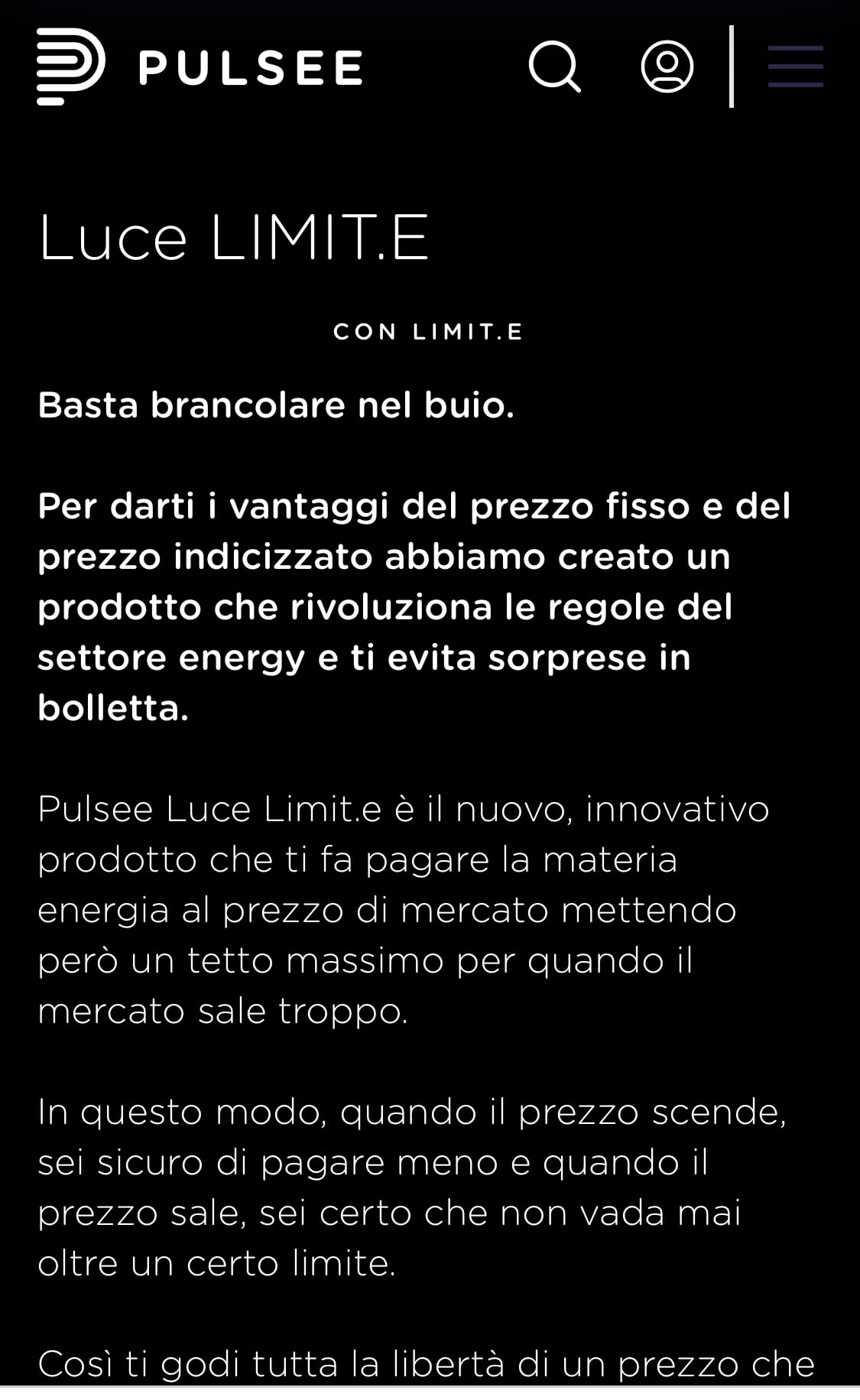Tap the Pulsee logo to go home
Image resolution: width=860 pixels, height=1400 pixels.
click(200, 67)
